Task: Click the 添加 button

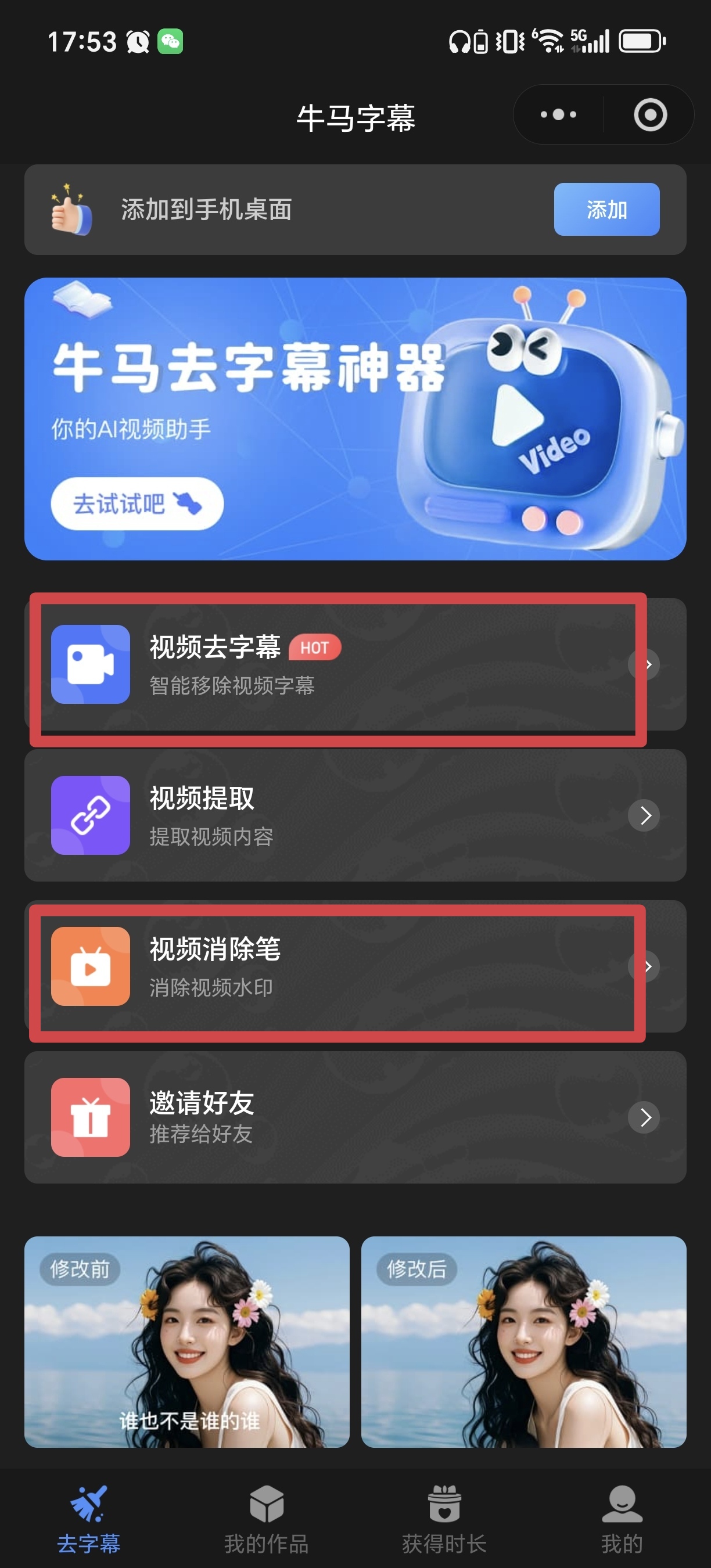Action: pyautogui.click(x=606, y=210)
